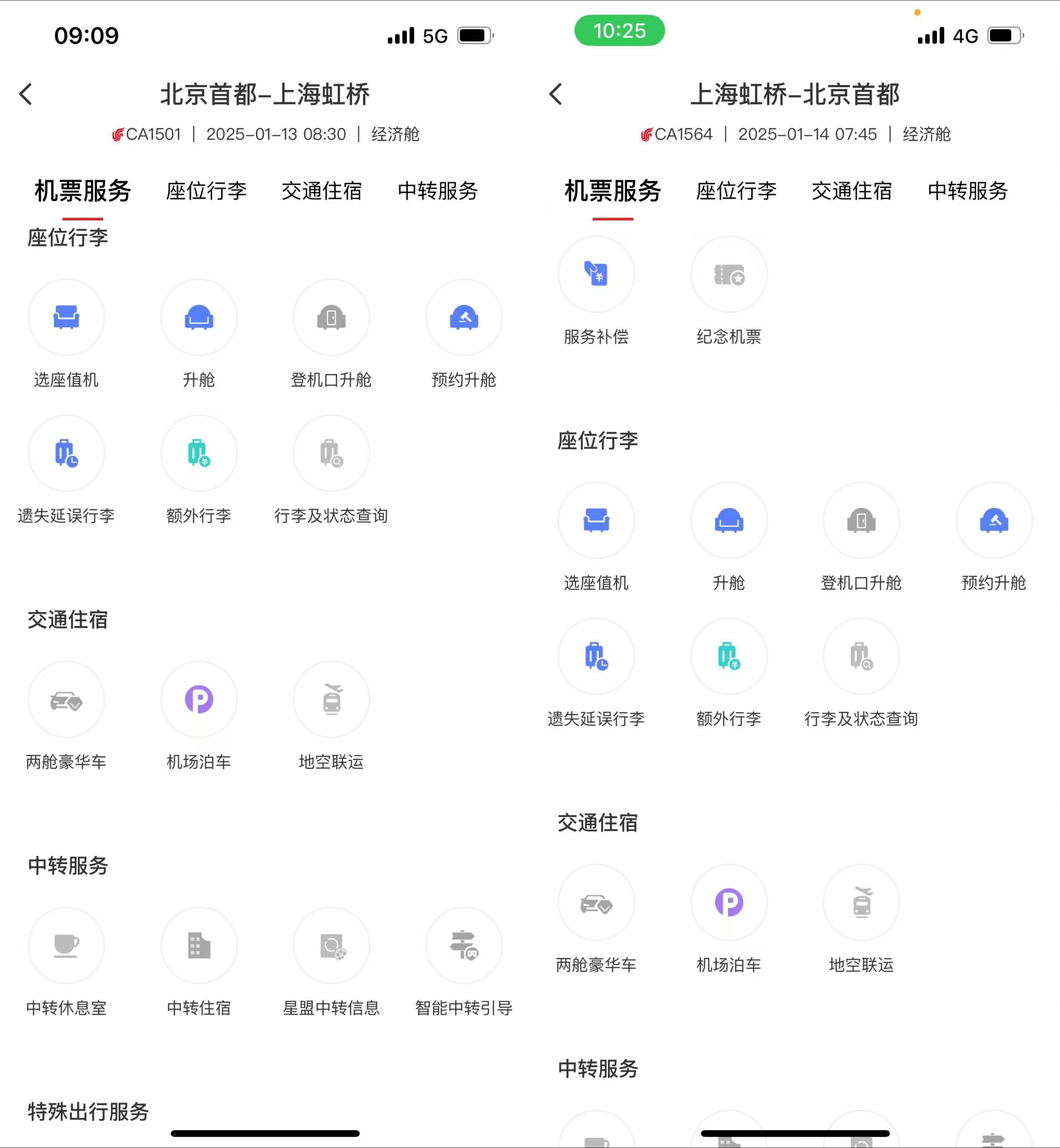The image size is (1060, 1148).
Task: Switch to 交通住宿 tab for flight CA1564
Action: tap(851, 191)
